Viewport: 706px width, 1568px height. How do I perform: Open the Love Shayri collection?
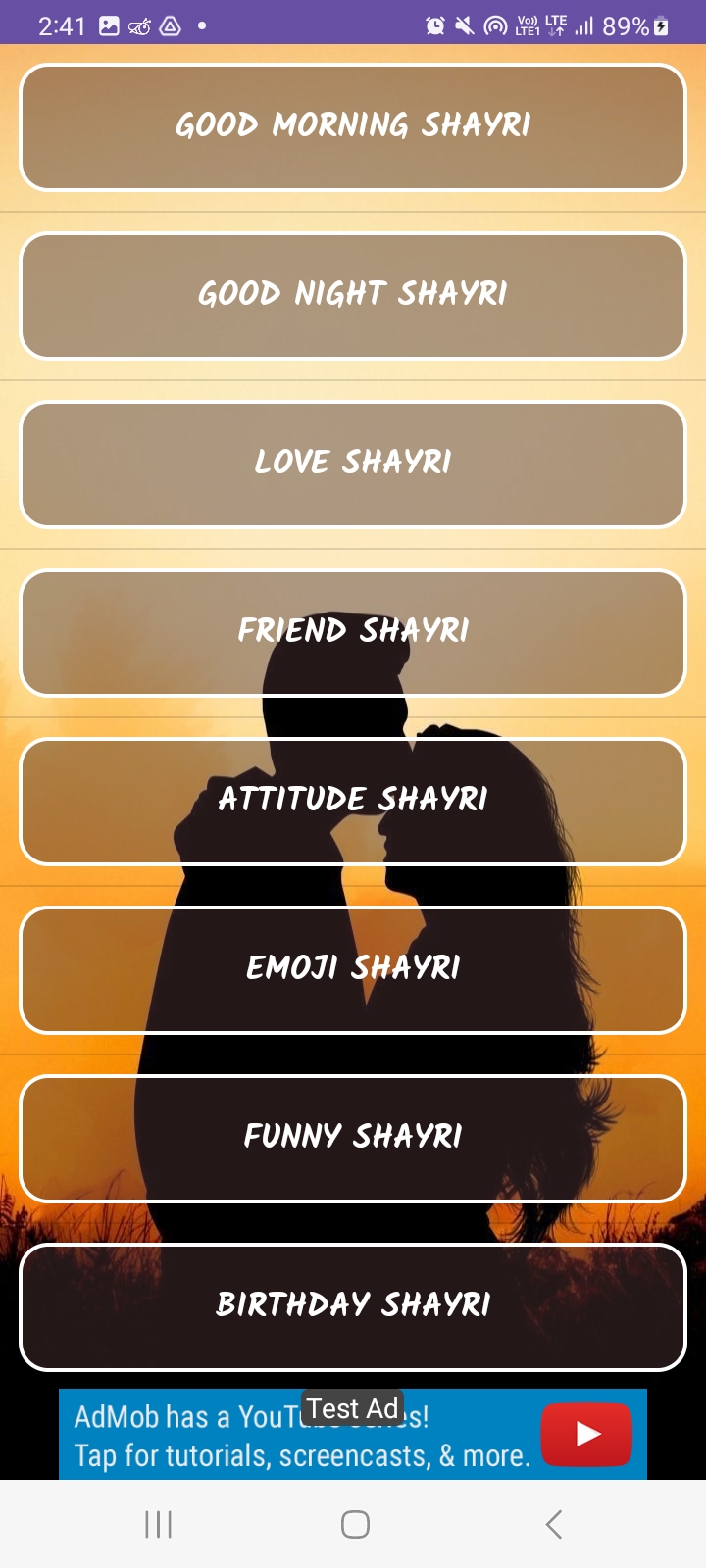point(353,465)
